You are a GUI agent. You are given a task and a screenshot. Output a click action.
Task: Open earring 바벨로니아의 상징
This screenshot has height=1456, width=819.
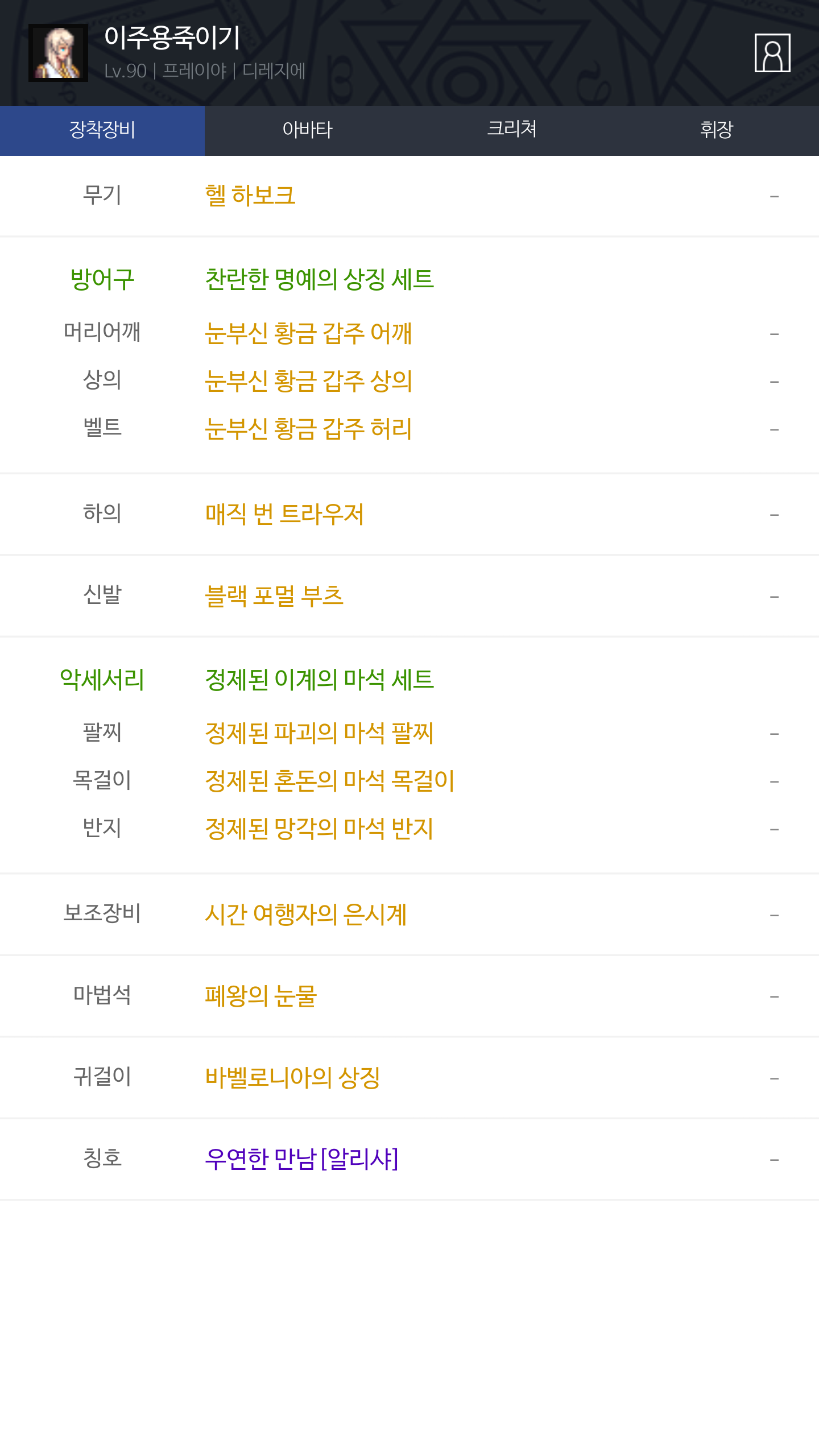click(x=292, y=1078)
